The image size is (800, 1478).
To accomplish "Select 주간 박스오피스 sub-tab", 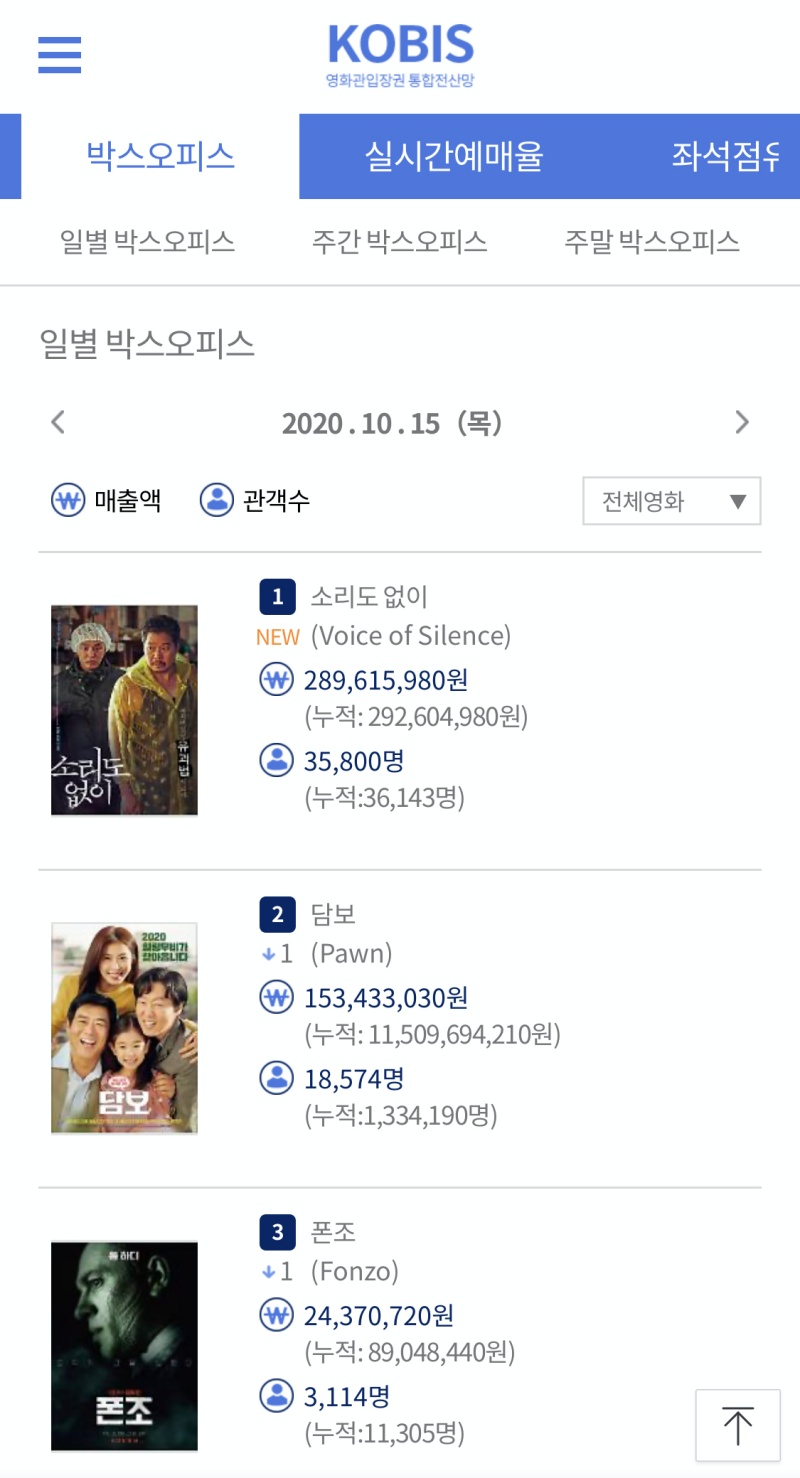I will click(399, 242).
